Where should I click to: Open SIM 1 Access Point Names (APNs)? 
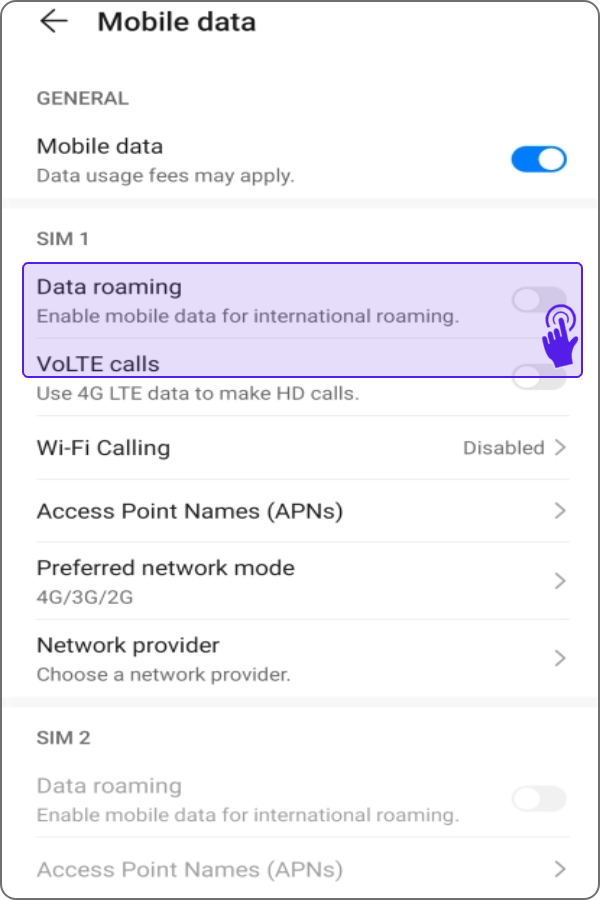click(x=300, y=511)
